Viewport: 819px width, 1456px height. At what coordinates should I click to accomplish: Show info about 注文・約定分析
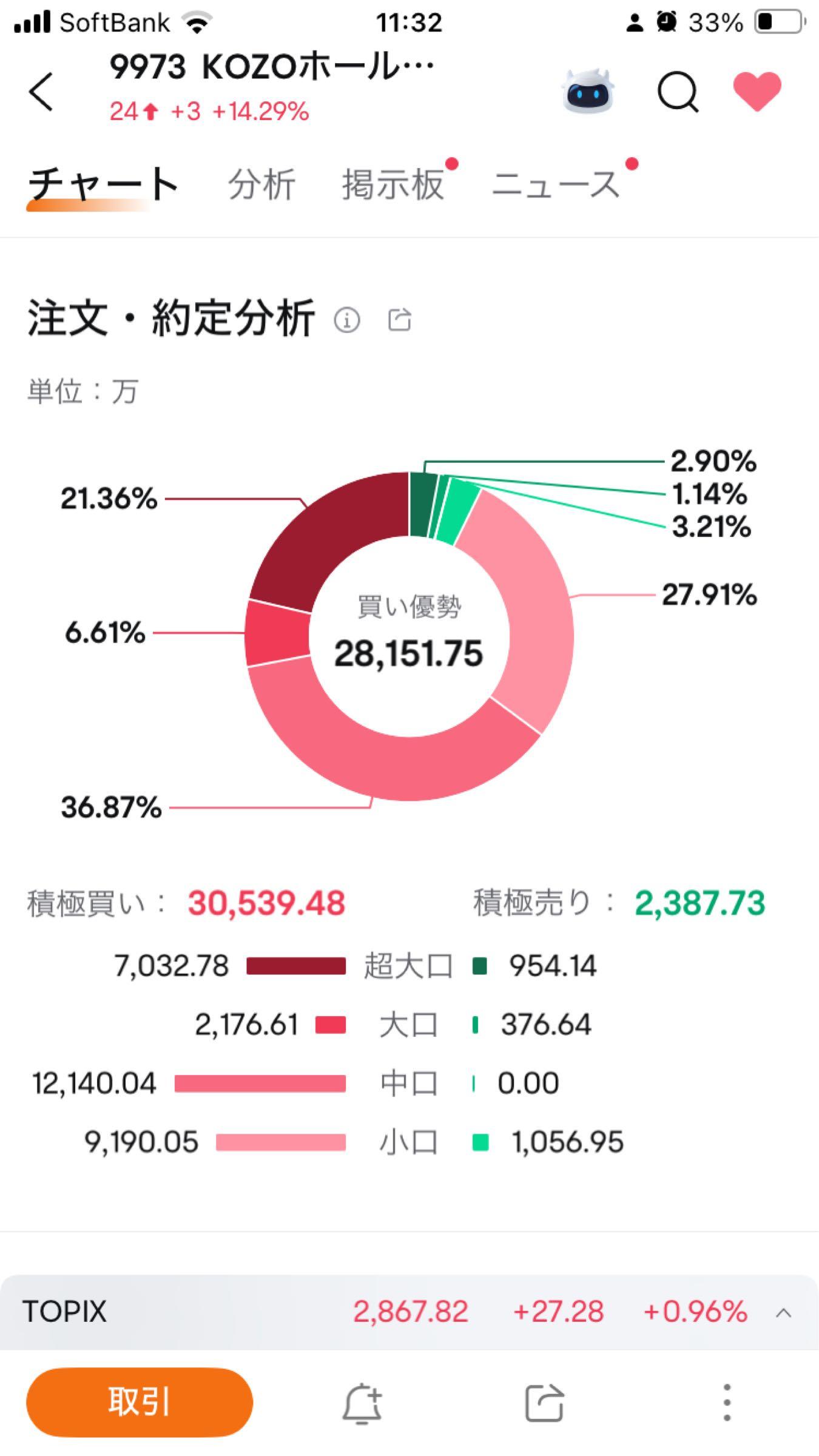click(x=347, y=320)
